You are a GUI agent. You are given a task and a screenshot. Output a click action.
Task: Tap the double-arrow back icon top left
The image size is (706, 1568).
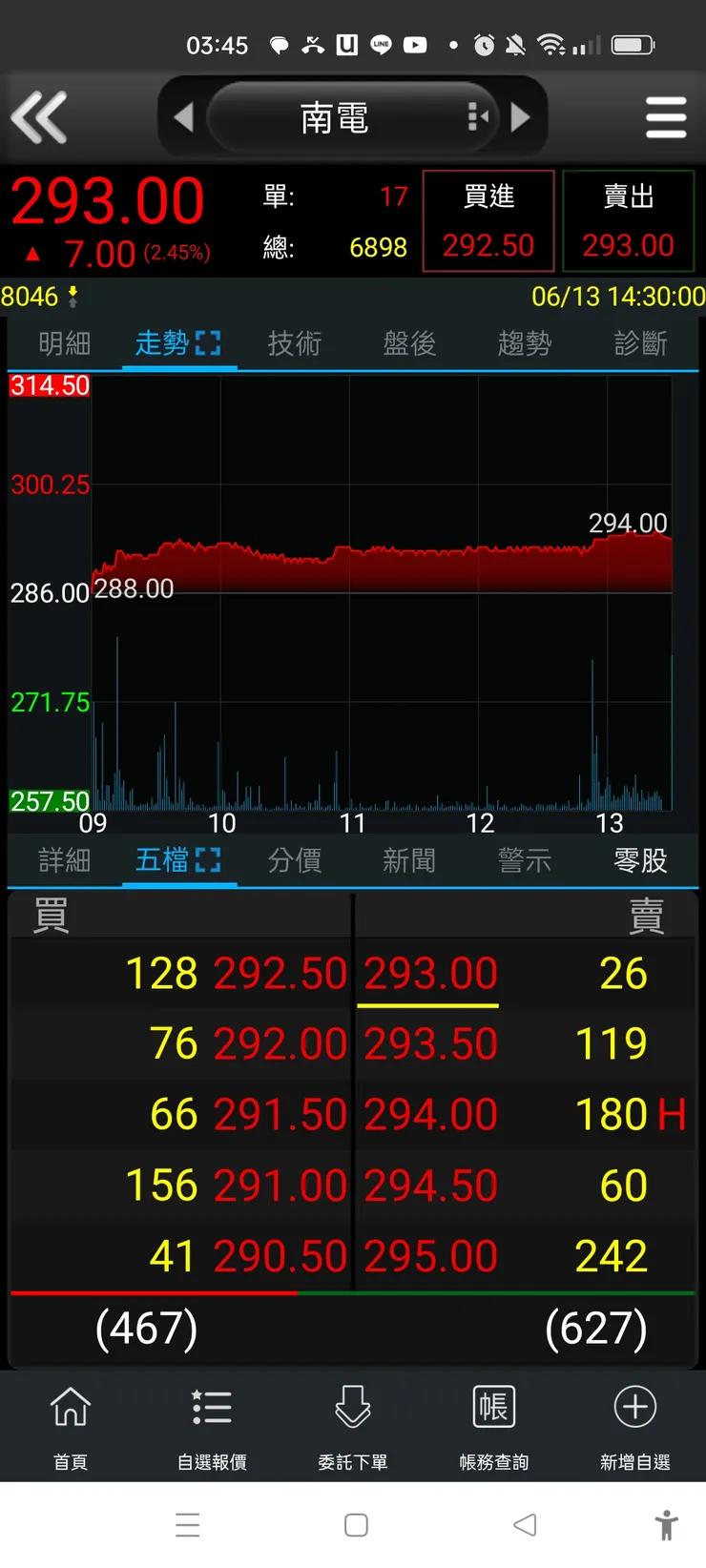[40, 116]
